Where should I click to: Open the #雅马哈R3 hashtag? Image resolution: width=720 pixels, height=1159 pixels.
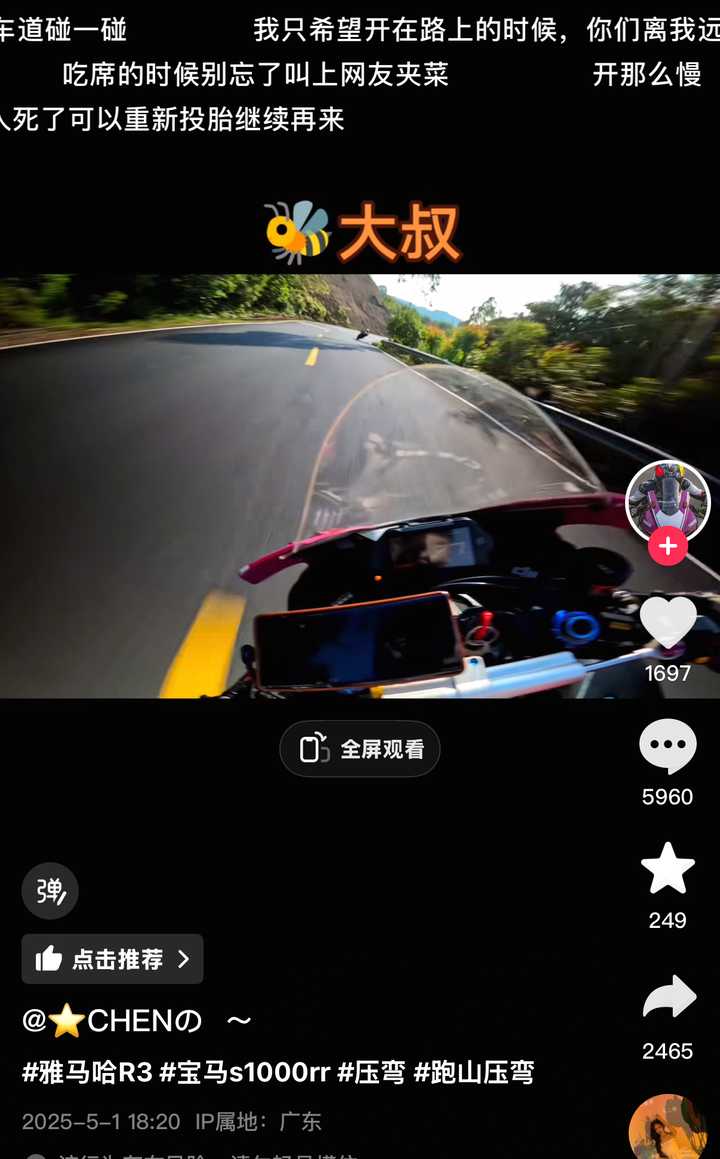click(x=87, y=1072)
